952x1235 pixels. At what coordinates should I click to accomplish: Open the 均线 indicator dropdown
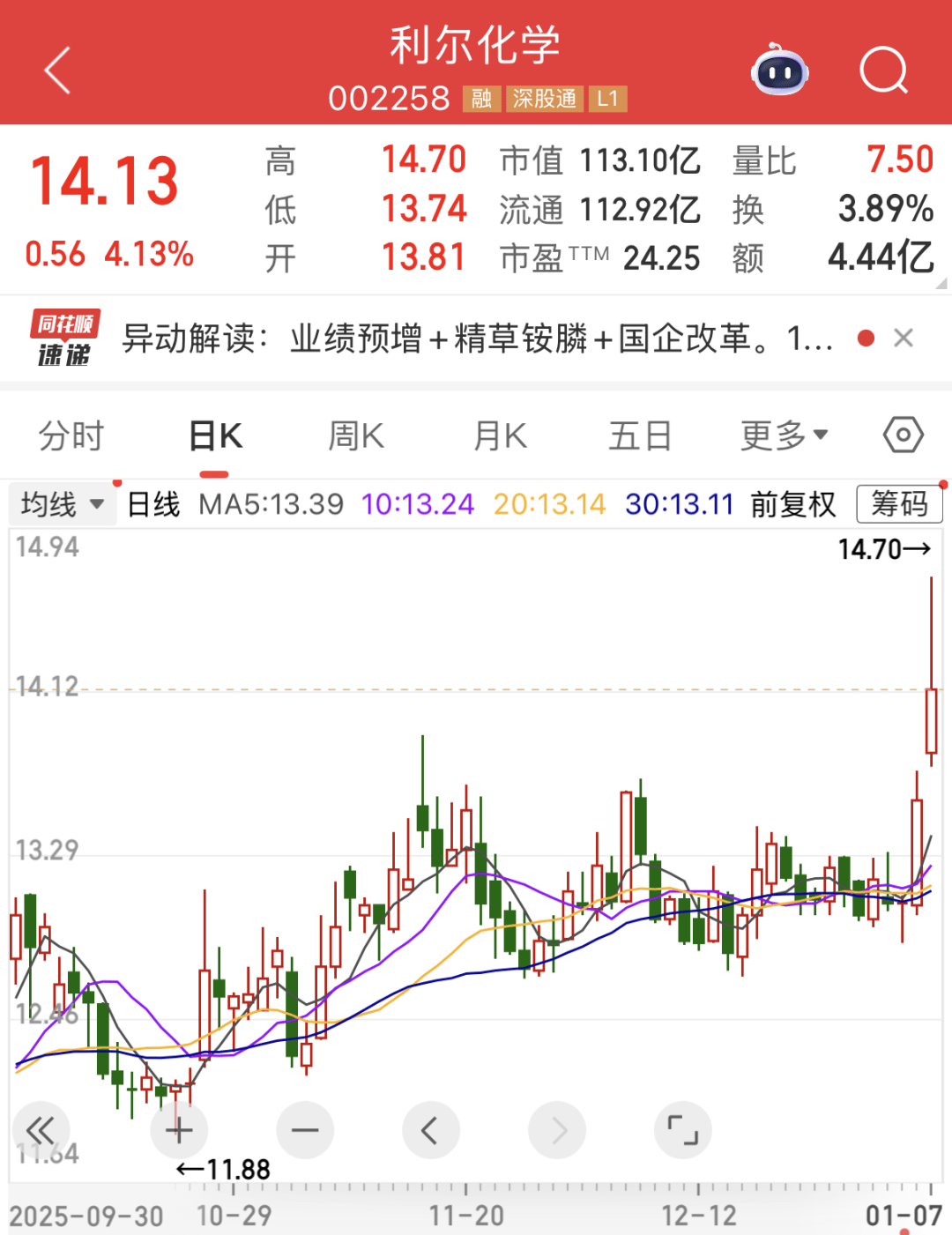pyautogui.click(x=62, y=503)
